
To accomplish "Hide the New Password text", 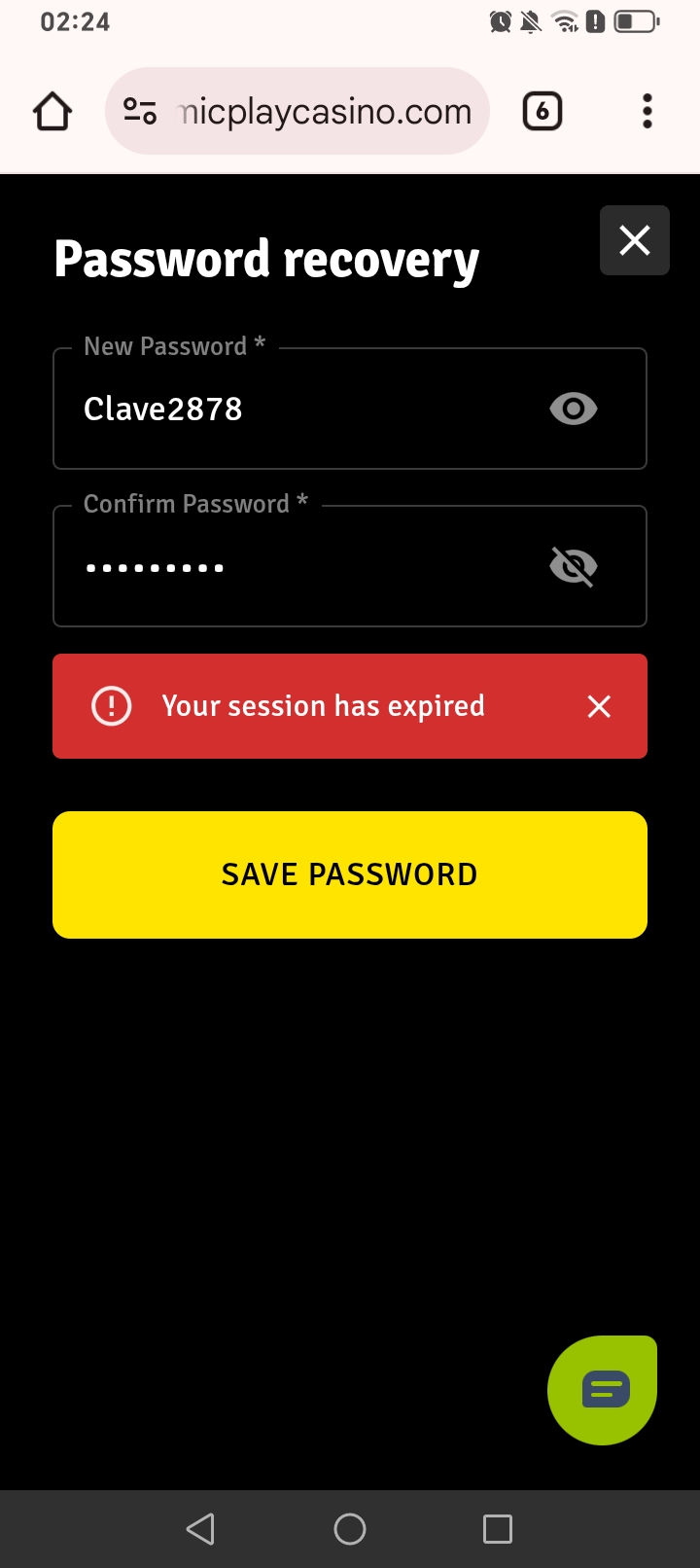I will (x=574, y=409).
